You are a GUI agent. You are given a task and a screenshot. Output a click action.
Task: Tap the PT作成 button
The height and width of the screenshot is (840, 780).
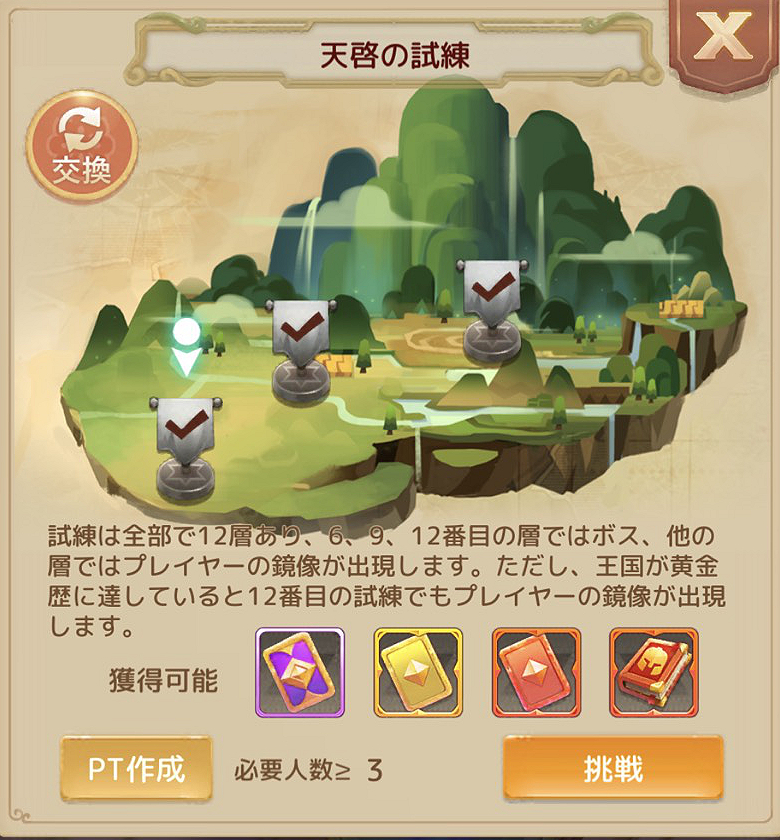coord(136,768)
